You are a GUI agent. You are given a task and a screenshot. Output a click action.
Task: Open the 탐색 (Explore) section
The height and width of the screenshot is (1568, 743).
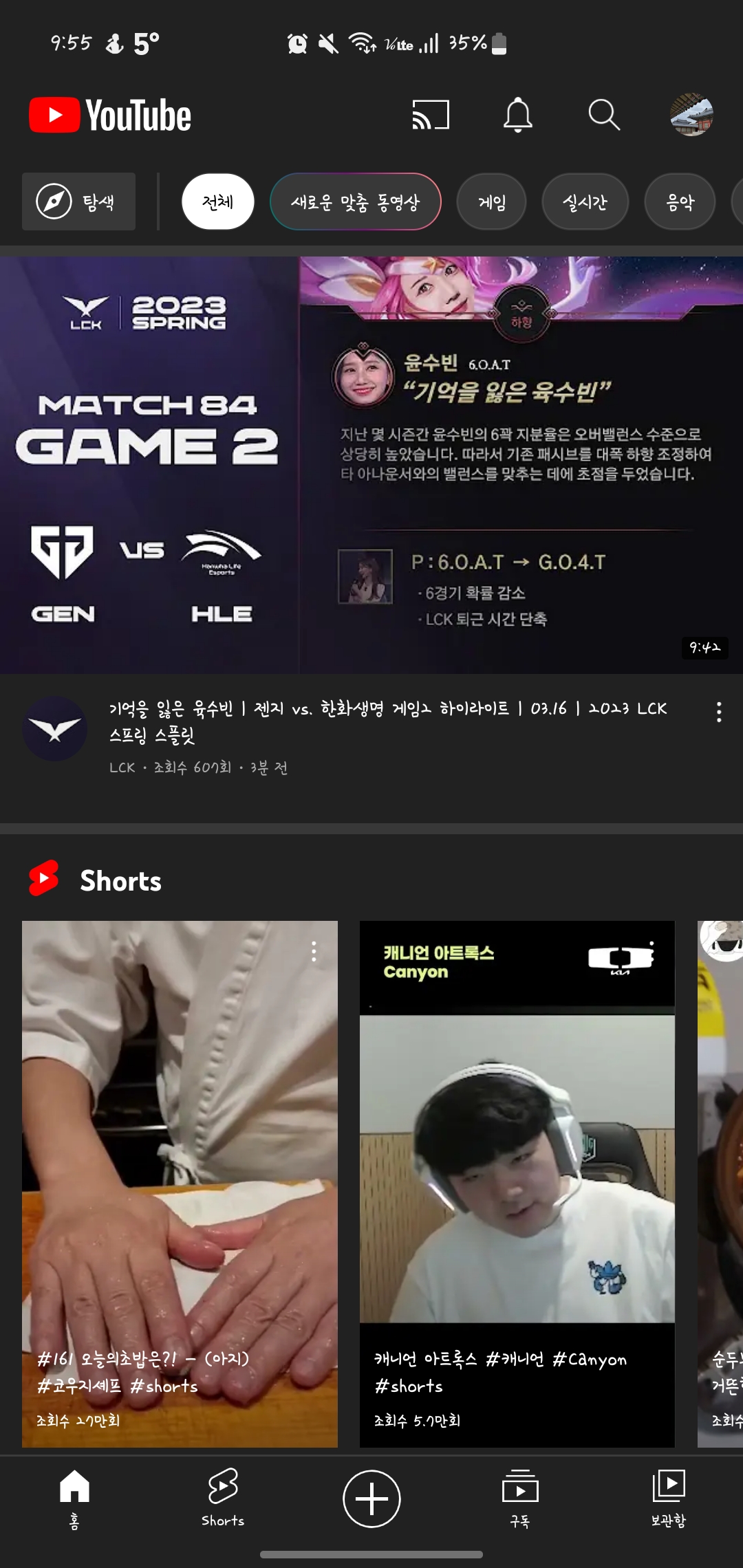(x=78, y=202)
